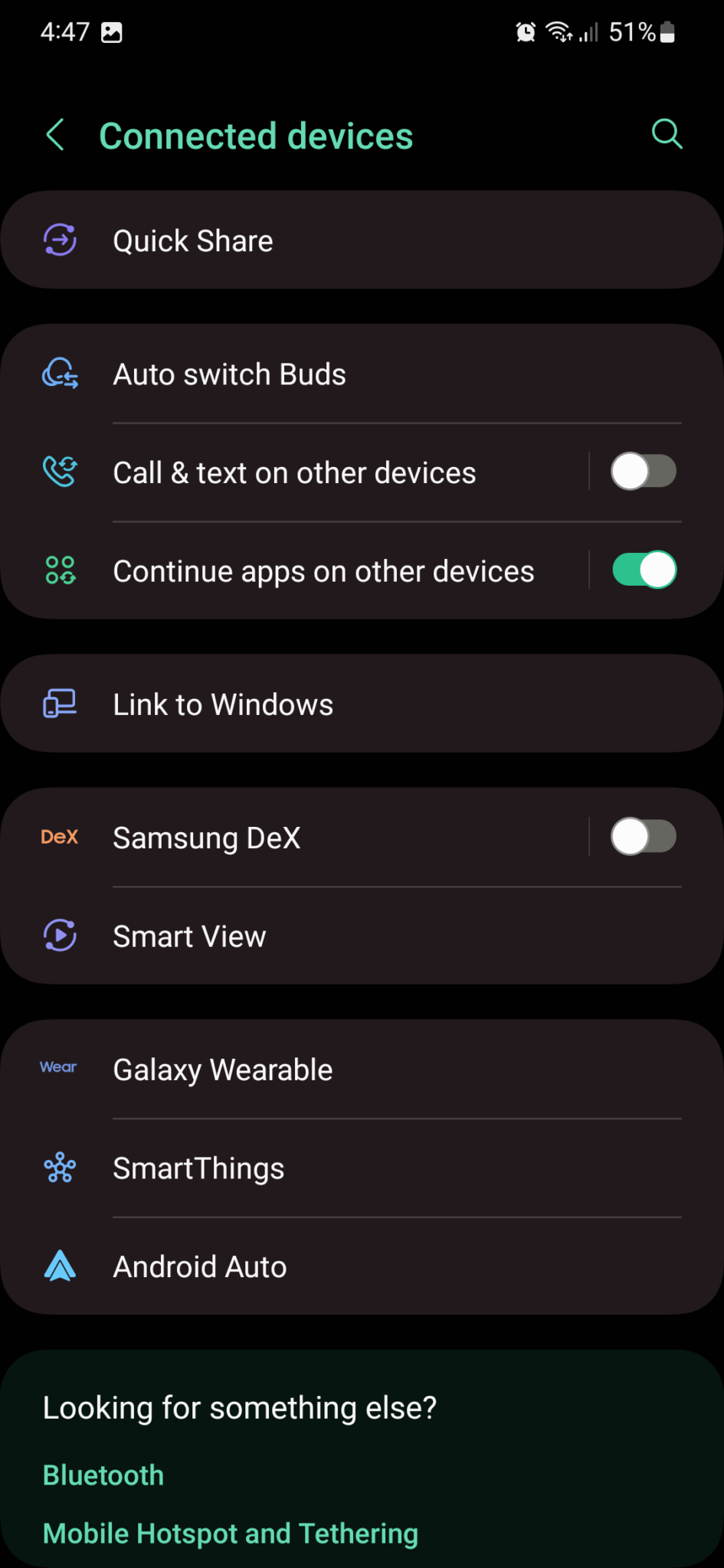Tap the Smart View casting icon

tap(60, 936)
